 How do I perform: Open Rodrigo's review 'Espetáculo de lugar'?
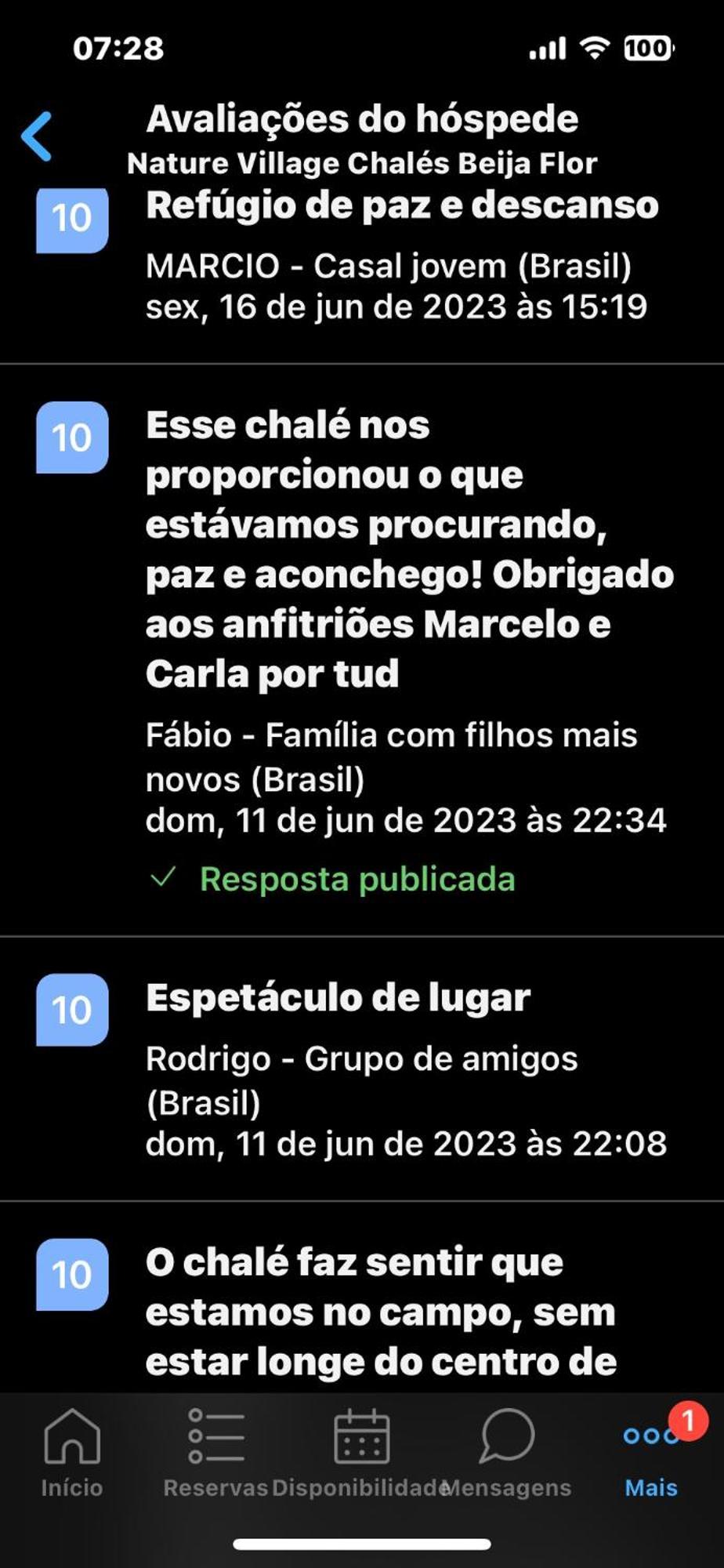(x=362, y=1069)
